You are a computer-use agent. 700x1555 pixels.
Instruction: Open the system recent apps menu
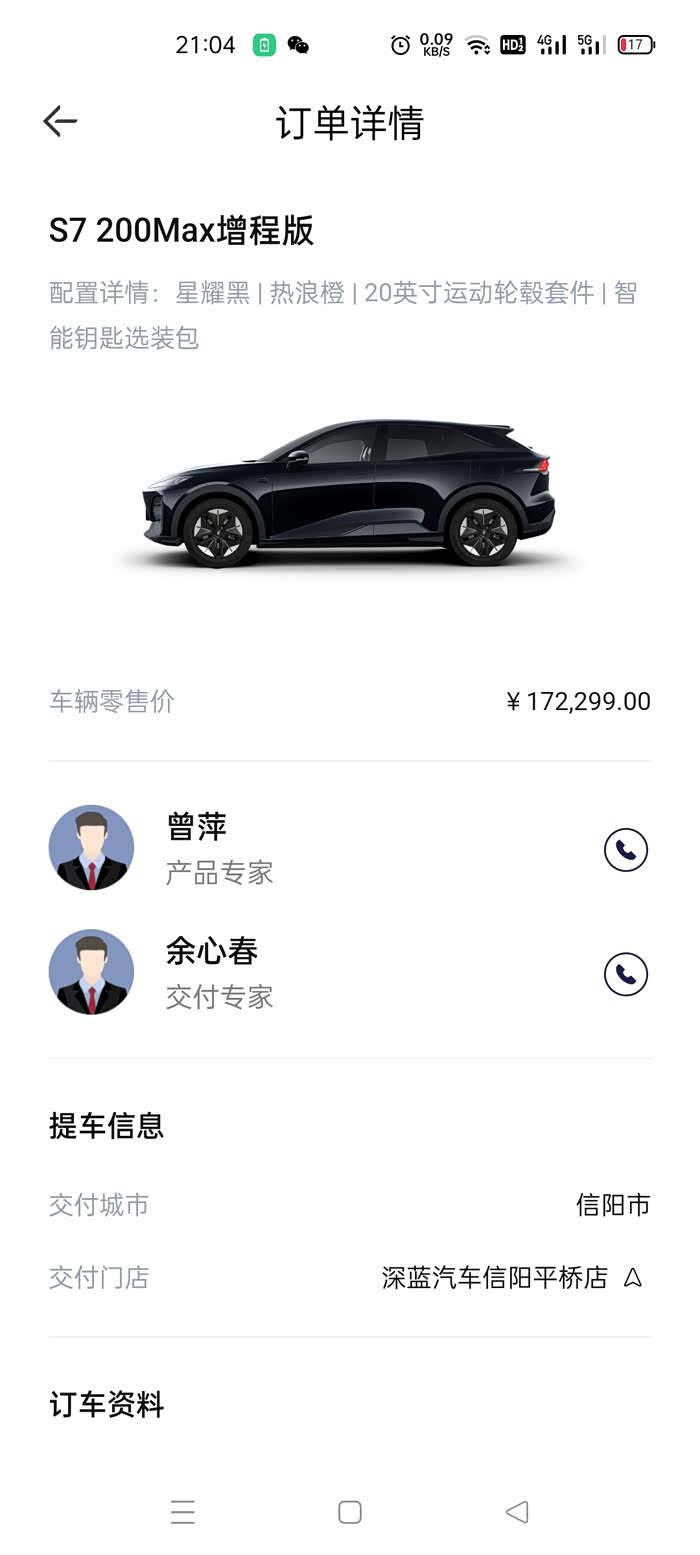coord(183,1512)
